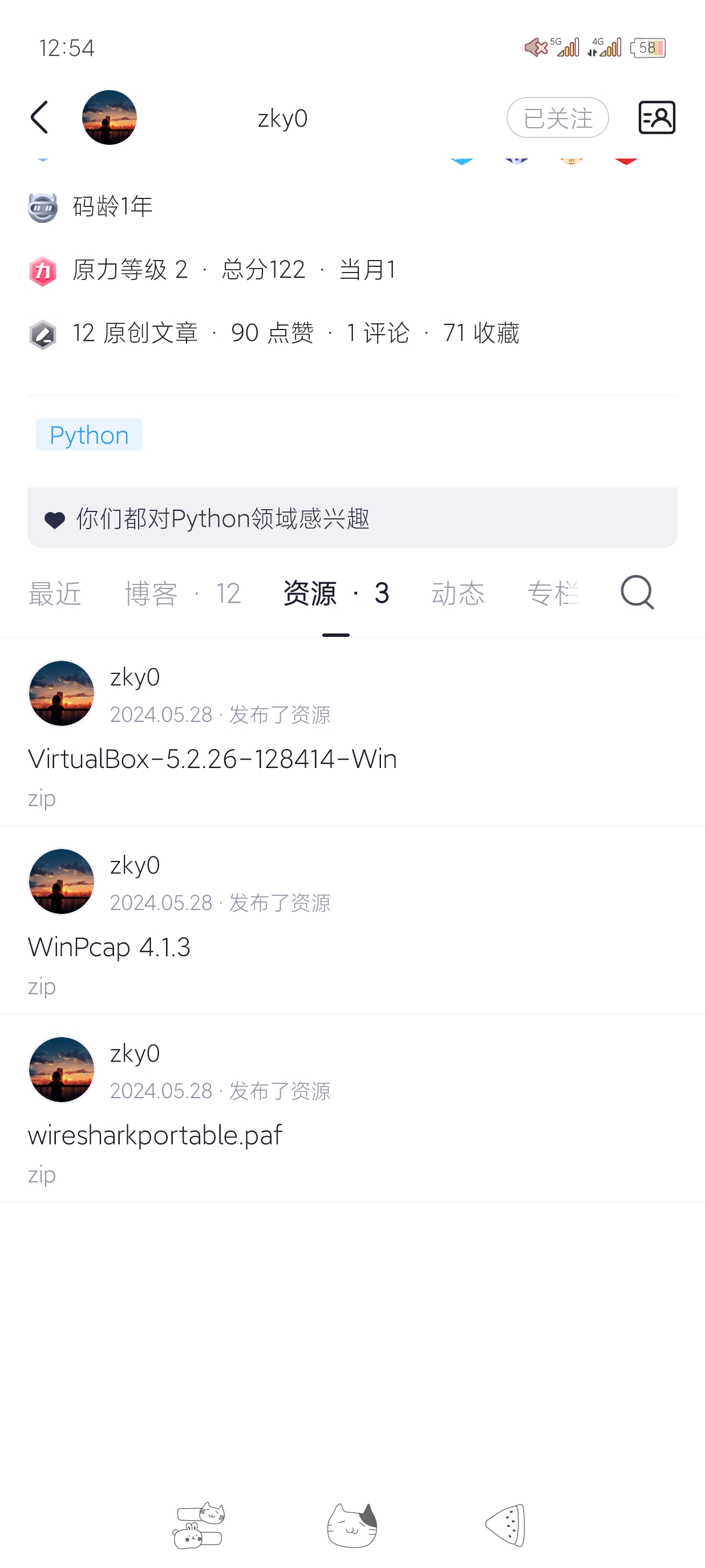
Task: Open the VirtualBox-5.2.26 resource
Action: (212, 759)
